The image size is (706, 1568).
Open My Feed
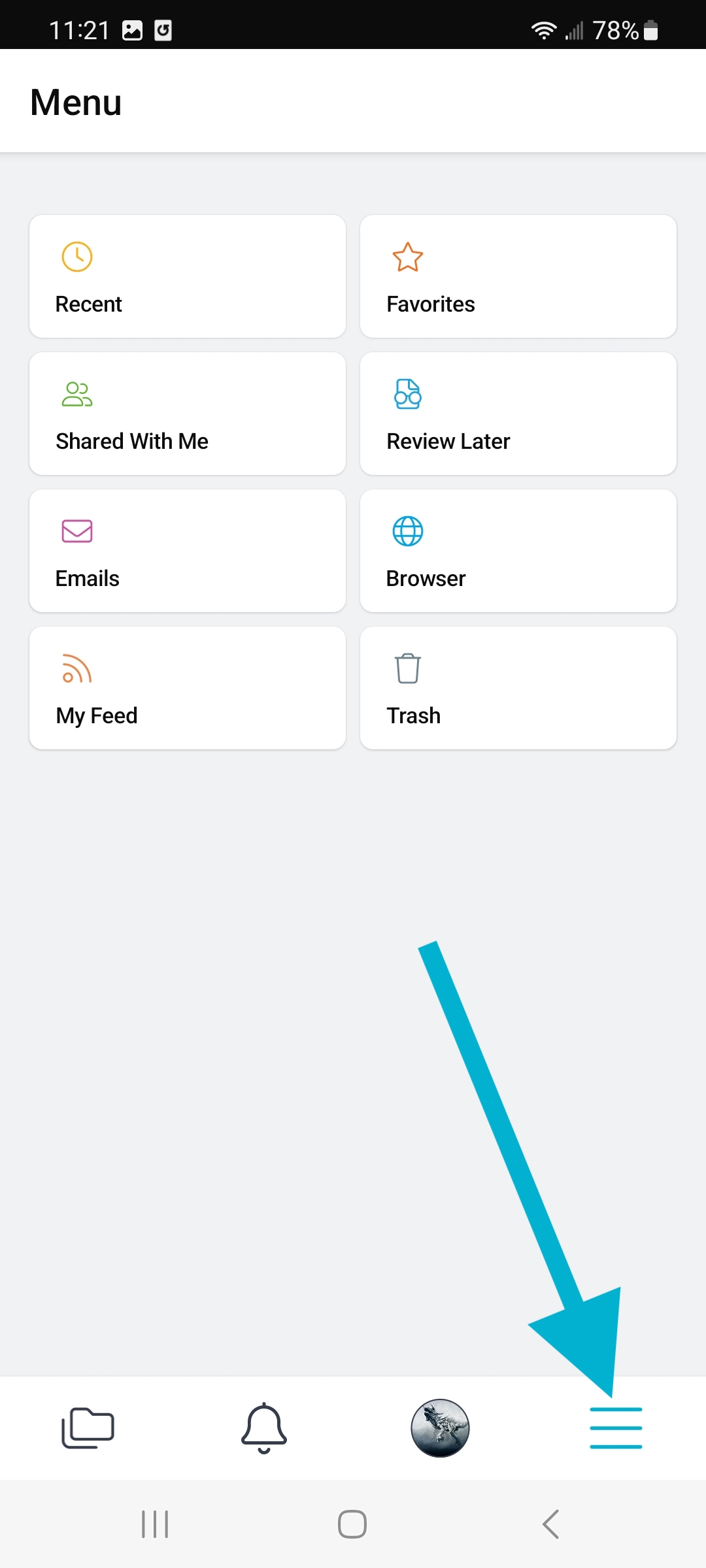coord(188,688)
